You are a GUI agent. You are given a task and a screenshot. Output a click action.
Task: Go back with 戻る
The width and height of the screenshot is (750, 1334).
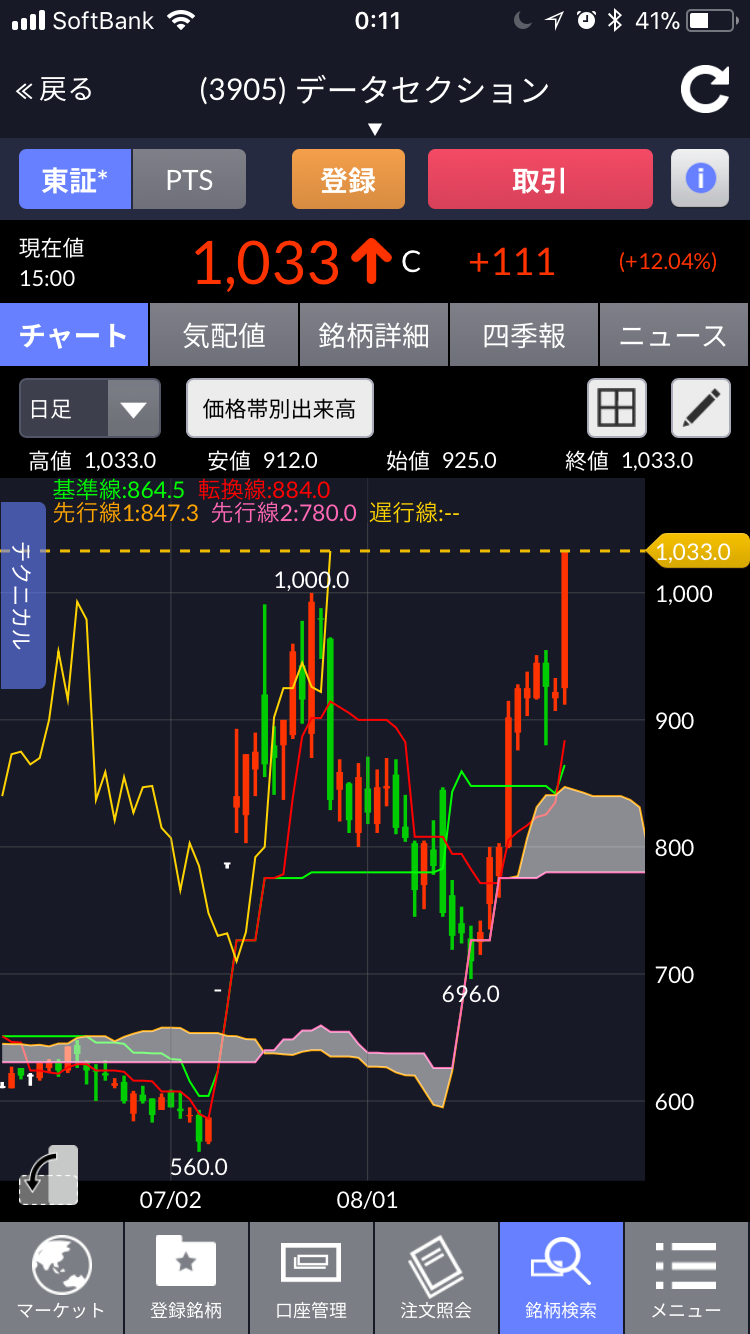point(55,90)
